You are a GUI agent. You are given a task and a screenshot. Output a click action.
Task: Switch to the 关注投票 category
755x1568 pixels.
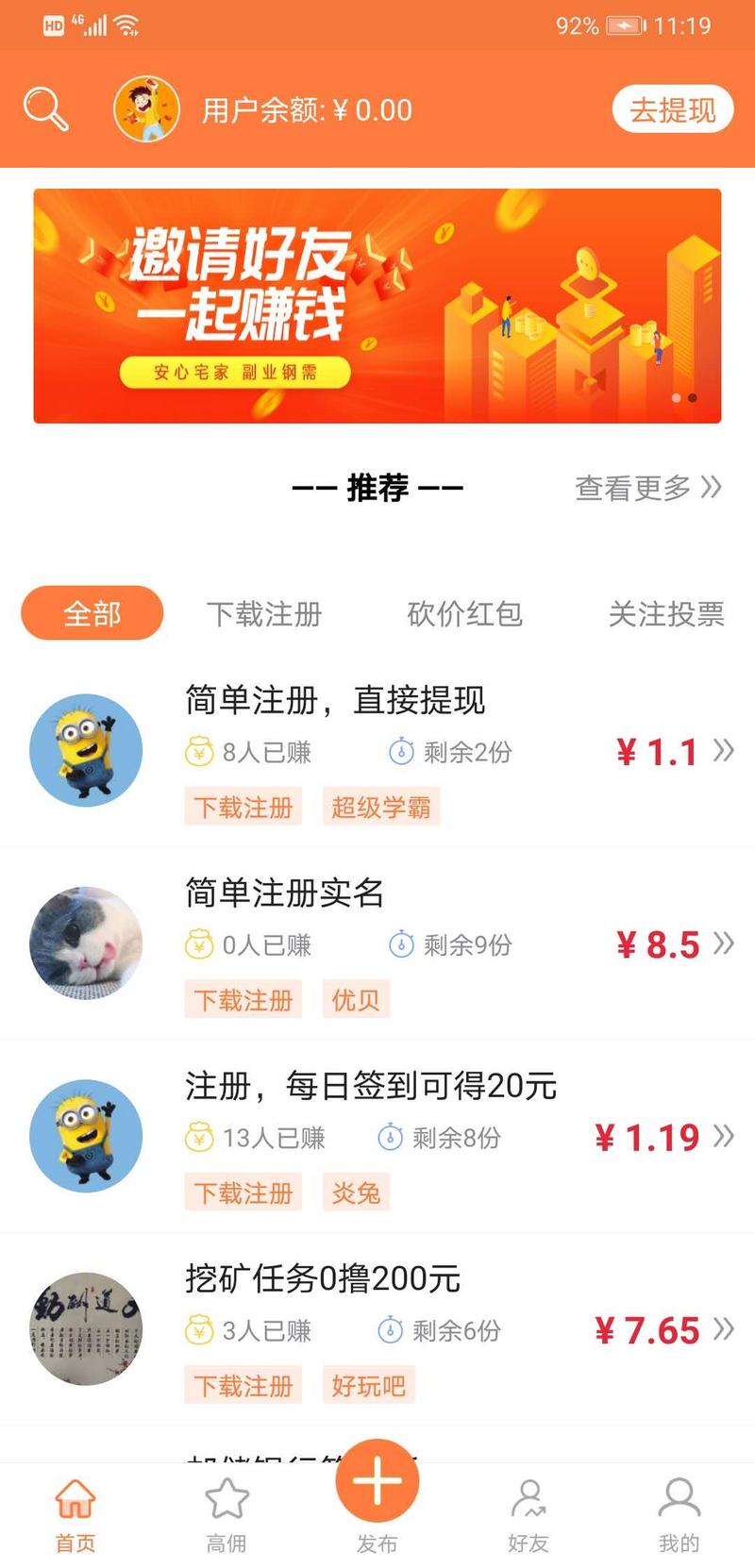pyautogui.click(x=666, y=614)
